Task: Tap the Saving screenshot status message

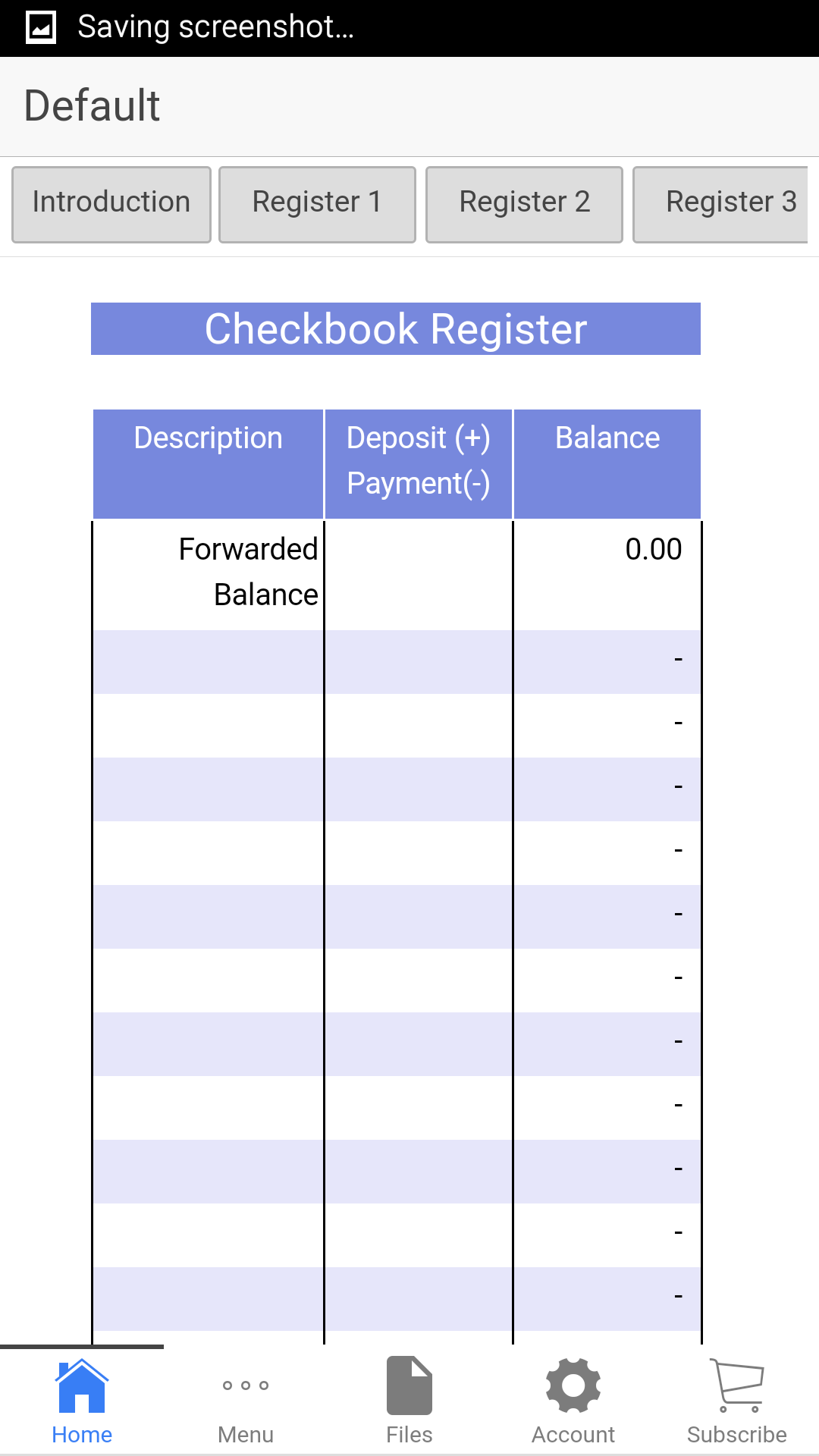Action: coord(216,27)
